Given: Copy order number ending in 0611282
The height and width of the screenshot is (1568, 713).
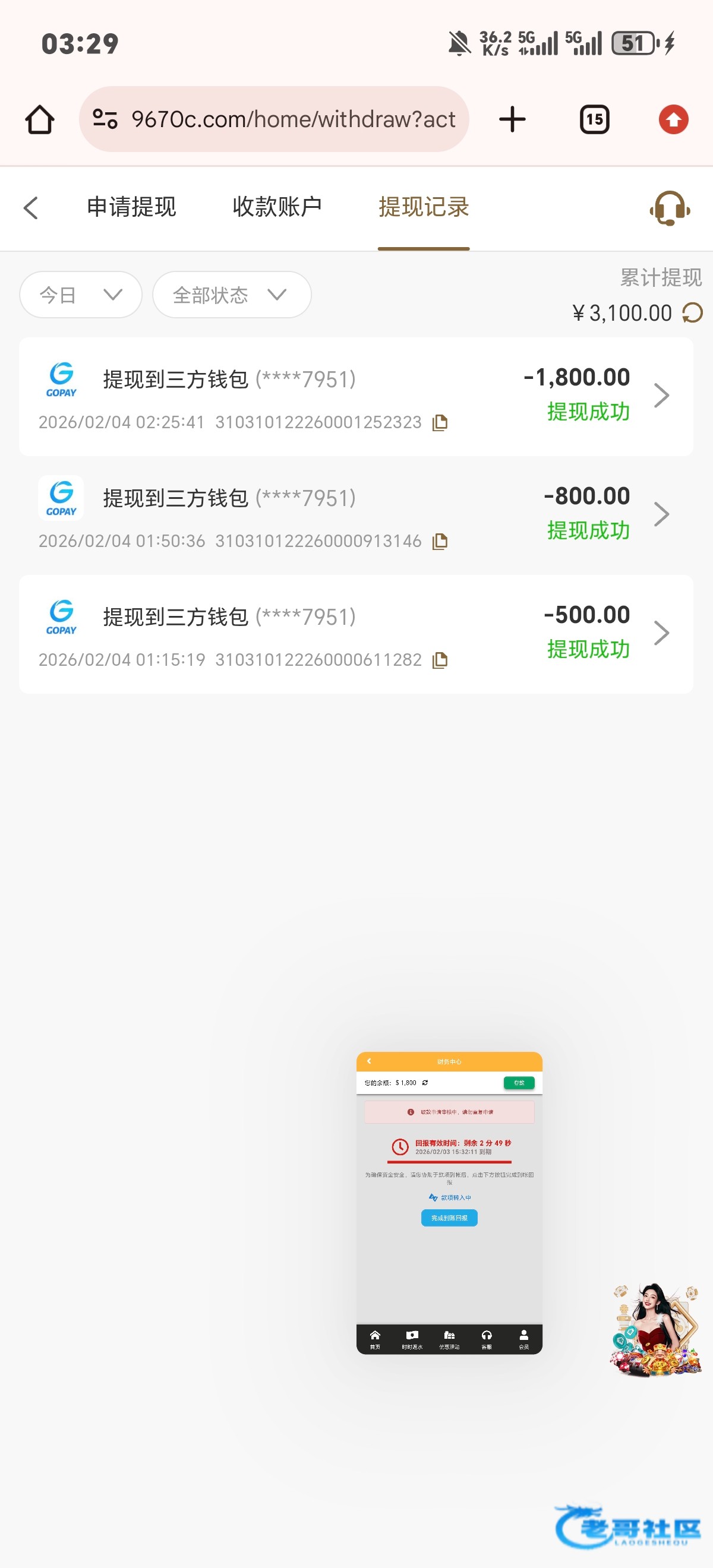Looking at the screenshot, I should coord(440,660).
